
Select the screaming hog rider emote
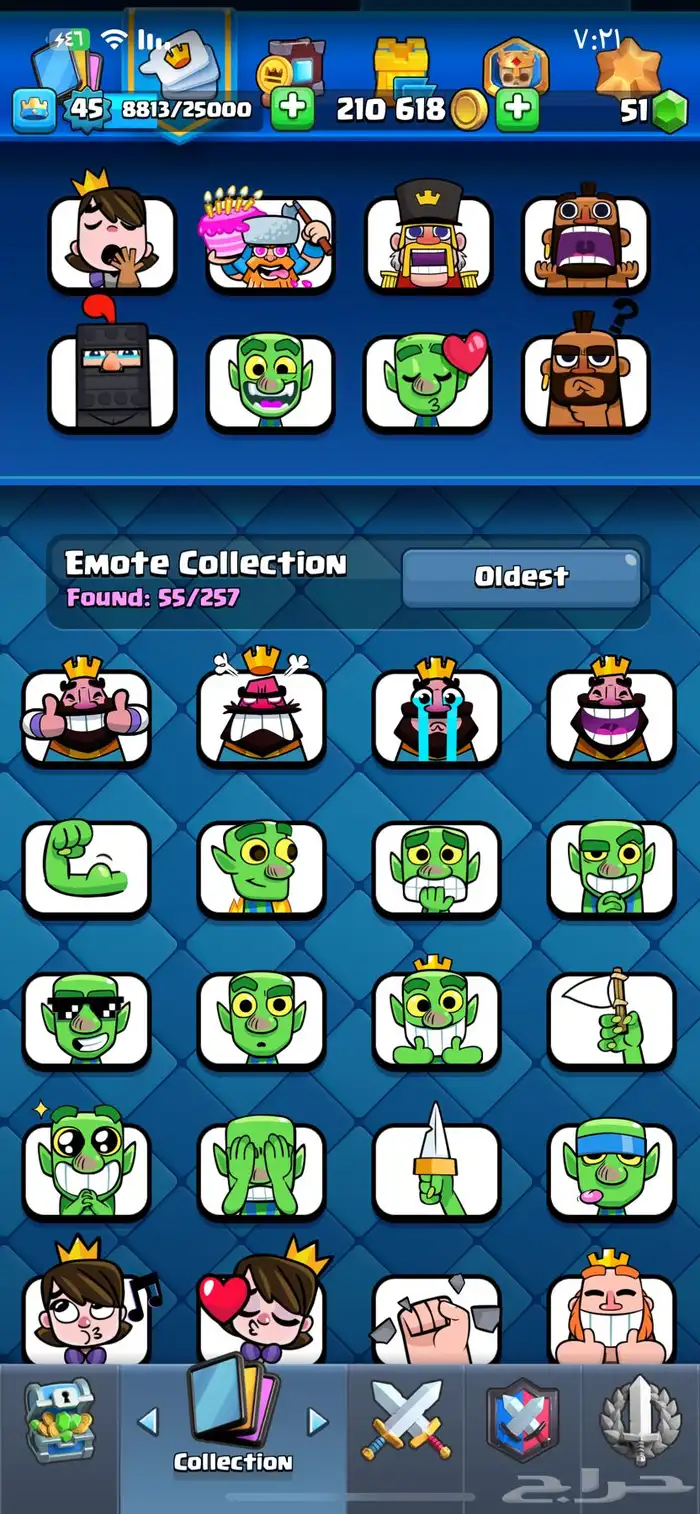[x=586, y=242]
